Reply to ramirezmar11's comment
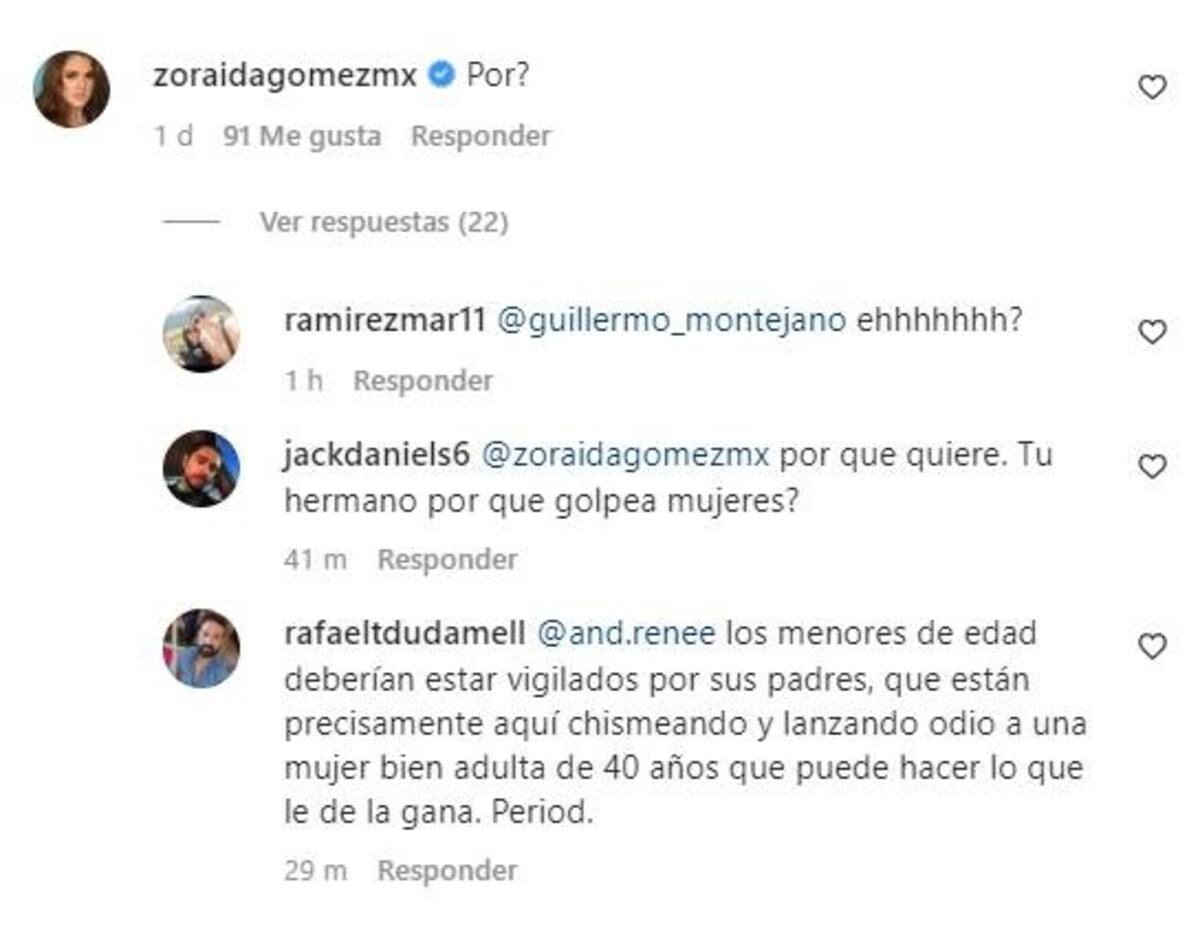This screenshot has height=931, width=1200. pyautogui.click(x=422, y=381)
